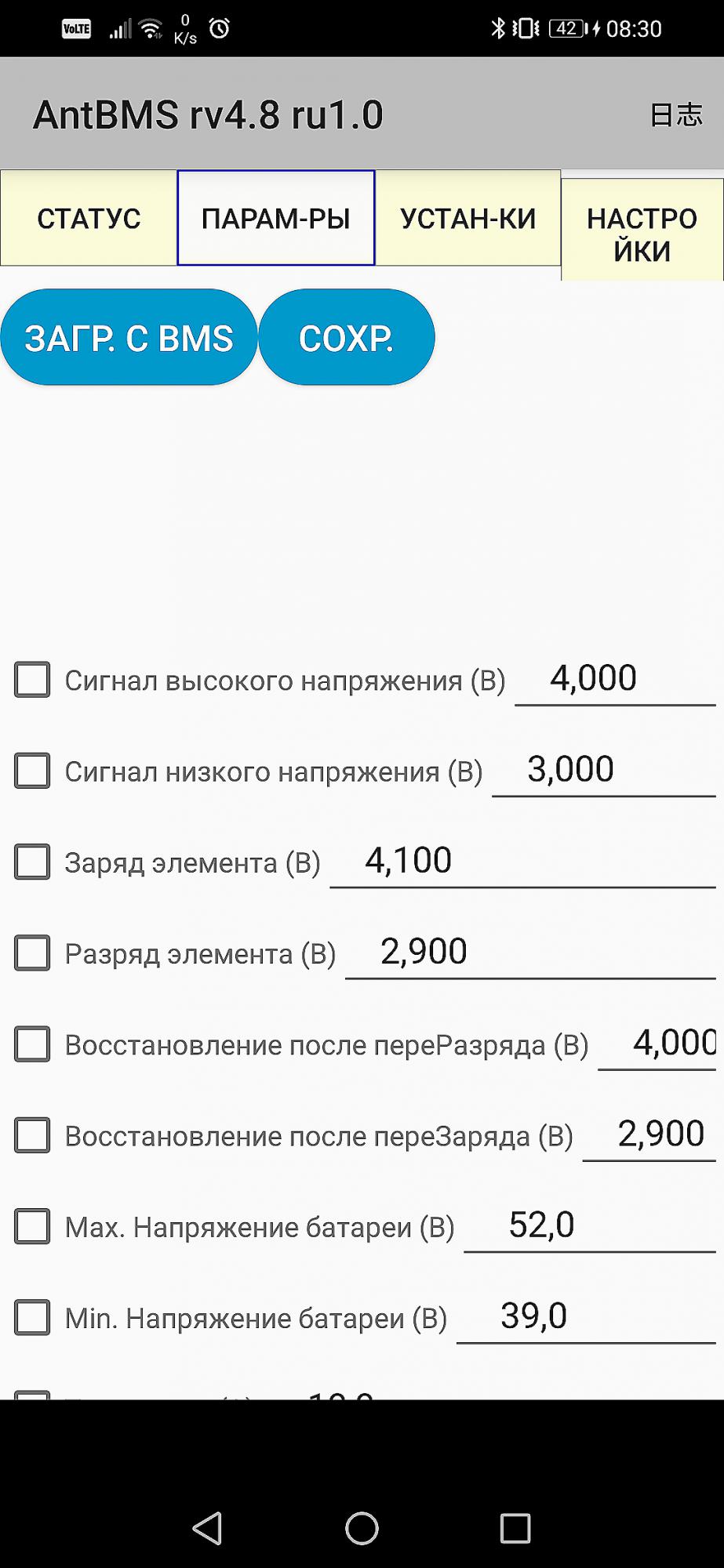The image size is (724, 1568).
Task: Go back with the system back button
Action: pyautogui.click(x=208, y=1527)
